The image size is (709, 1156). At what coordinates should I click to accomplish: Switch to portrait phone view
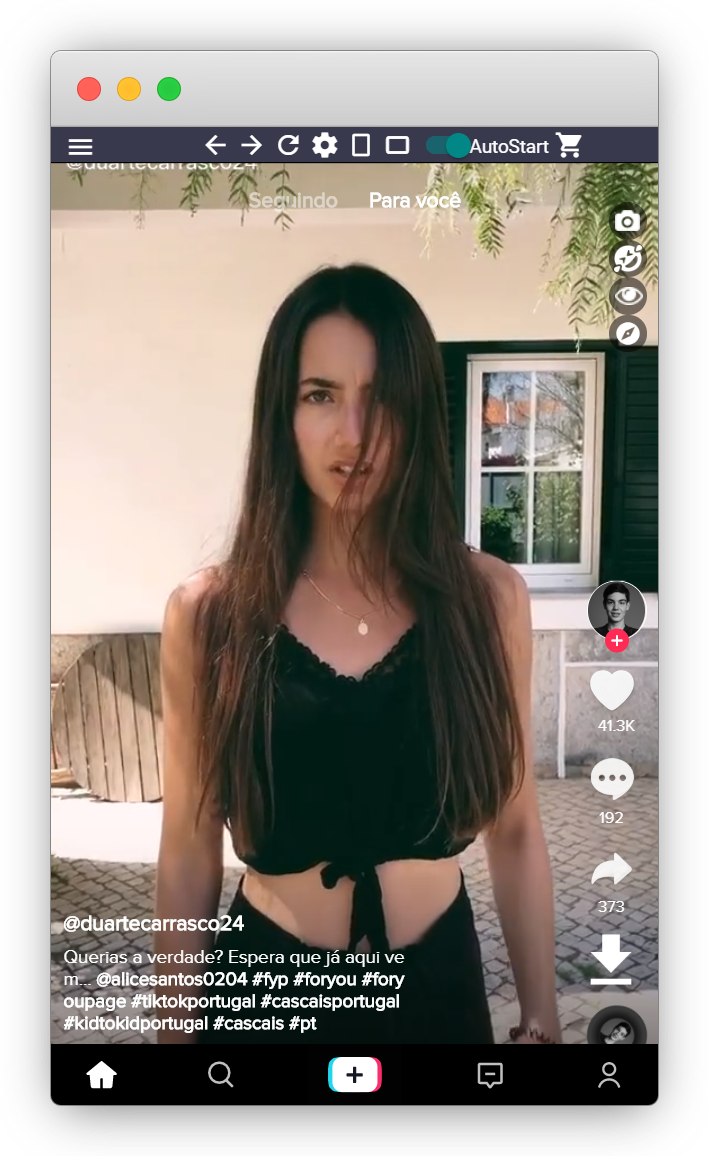[x=361, y=145]
